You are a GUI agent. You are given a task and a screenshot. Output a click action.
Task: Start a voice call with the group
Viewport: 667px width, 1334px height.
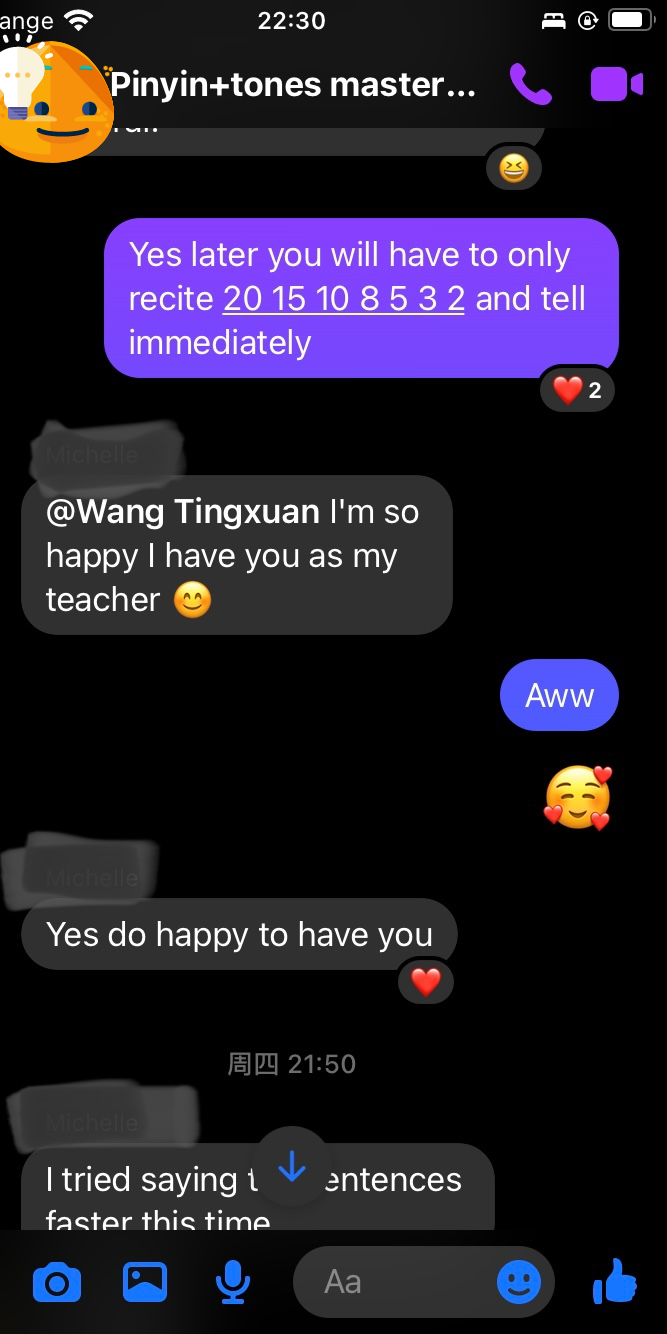point(530,84)
